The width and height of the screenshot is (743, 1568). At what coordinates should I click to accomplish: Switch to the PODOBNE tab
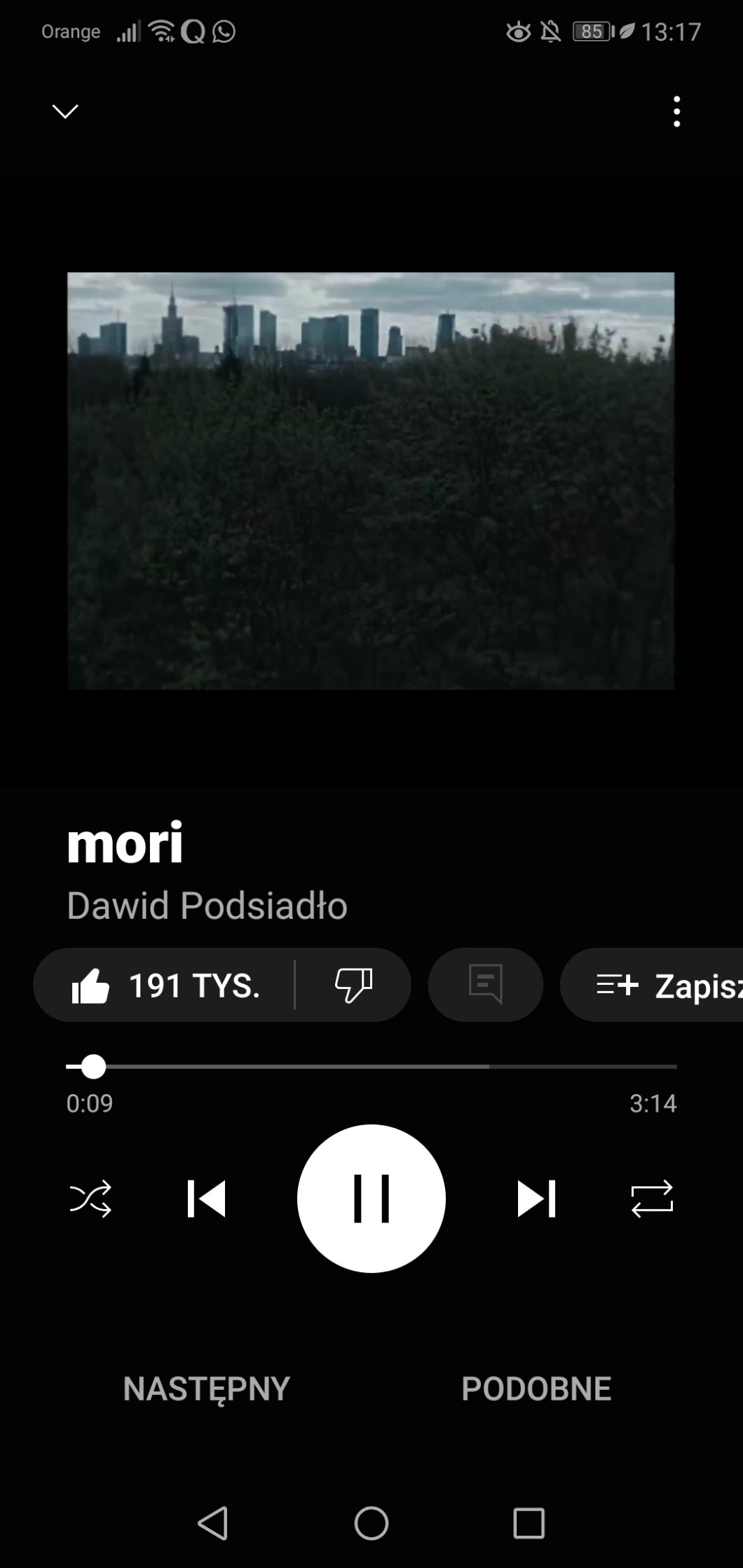[536, 1389]
